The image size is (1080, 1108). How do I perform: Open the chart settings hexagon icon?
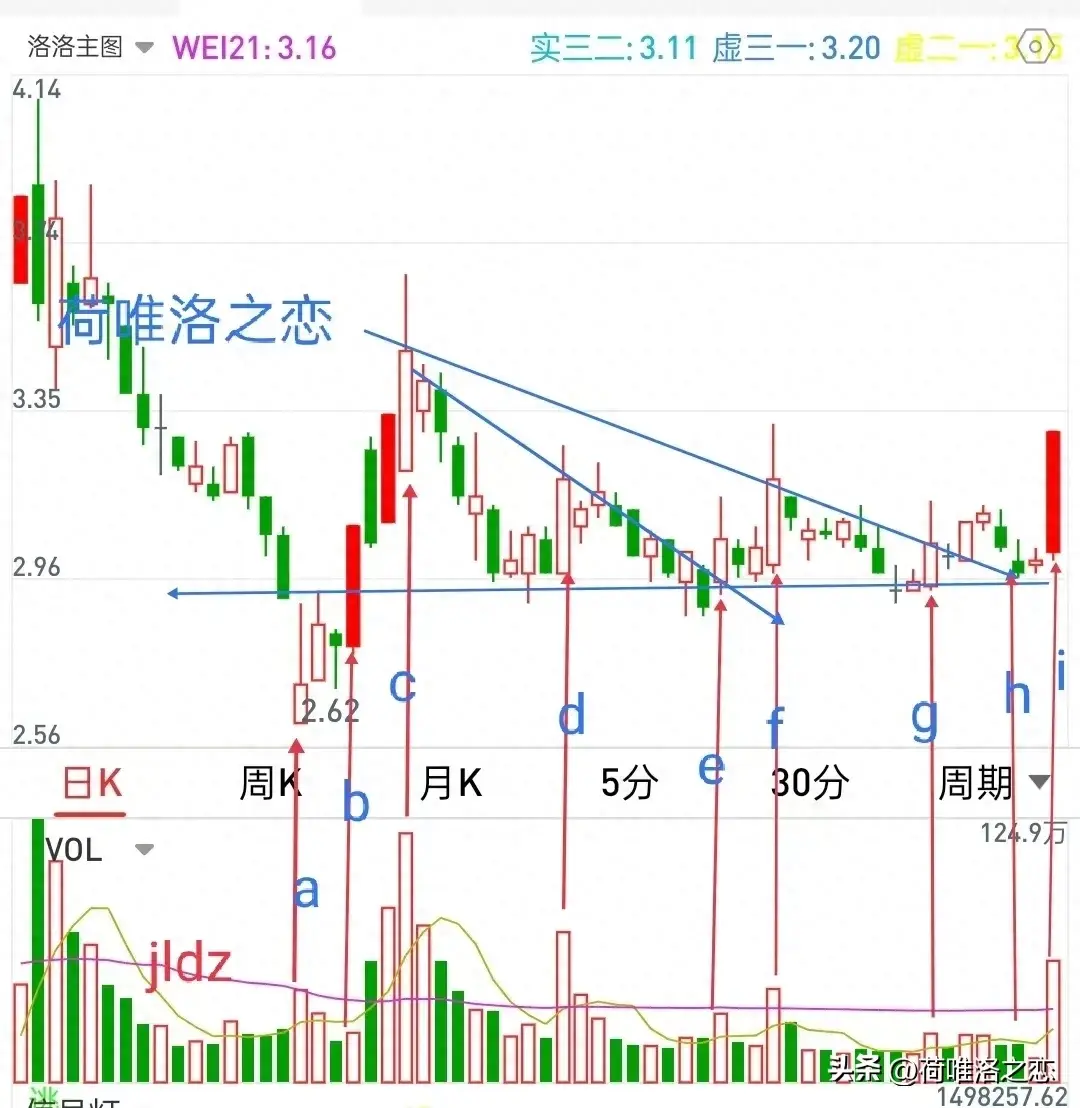point(1037,47)
